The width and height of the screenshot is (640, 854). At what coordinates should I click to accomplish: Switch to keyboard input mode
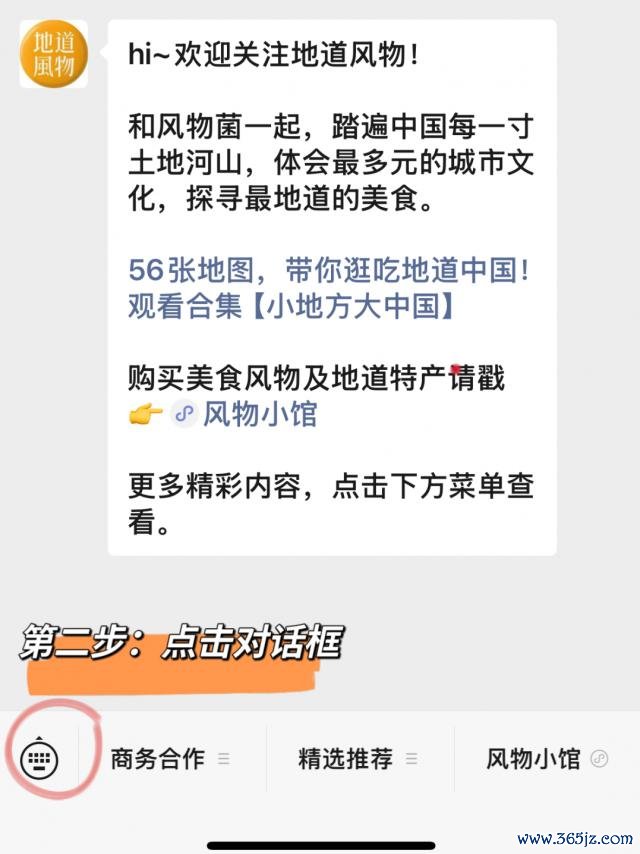click(40, 759)
